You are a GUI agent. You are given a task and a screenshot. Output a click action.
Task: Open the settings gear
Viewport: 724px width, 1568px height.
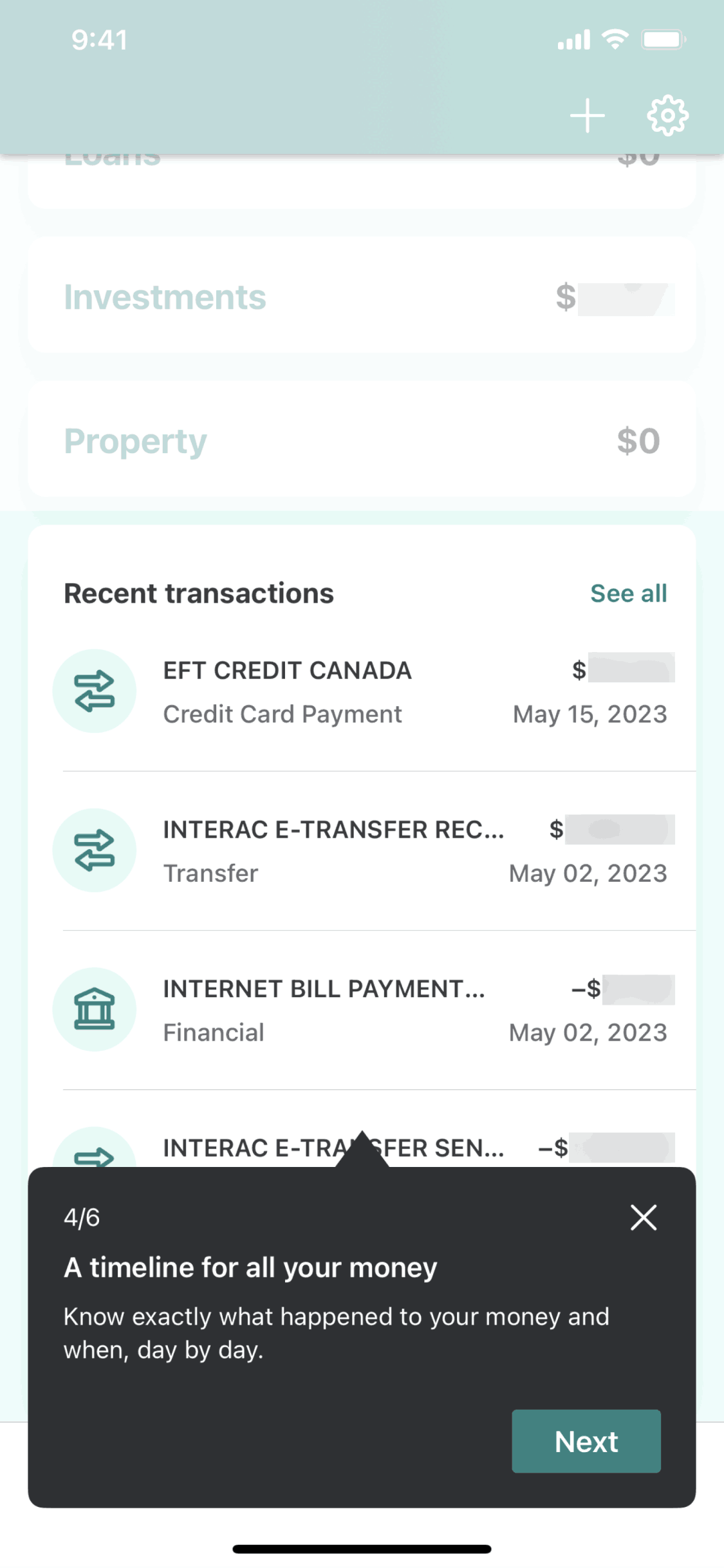tap(667, 116)
